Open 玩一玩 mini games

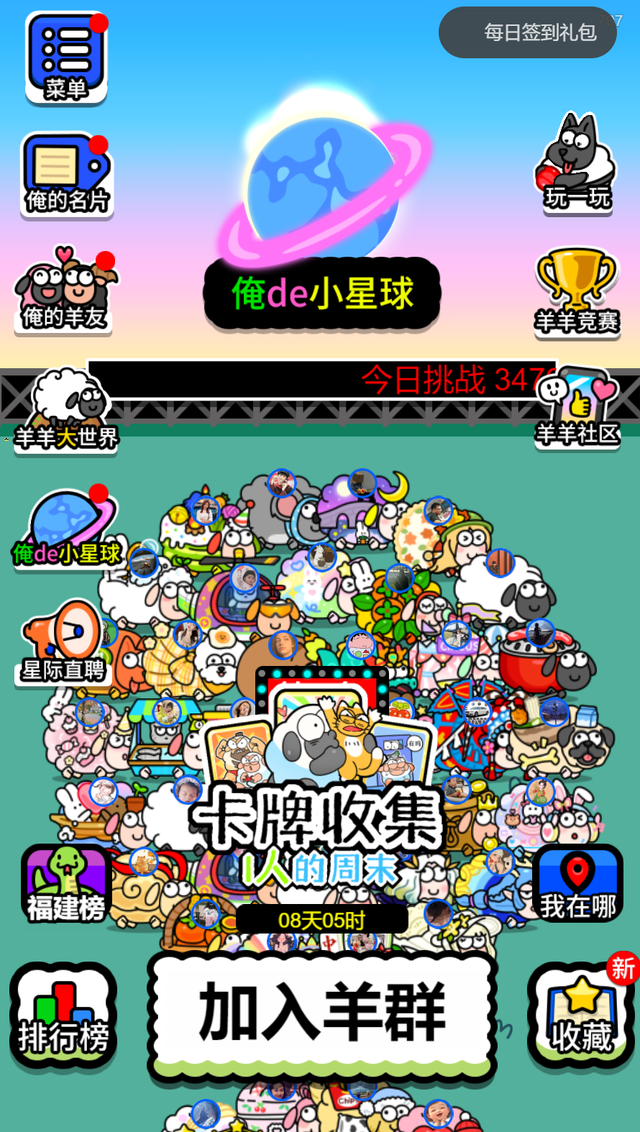pos(578,163)
